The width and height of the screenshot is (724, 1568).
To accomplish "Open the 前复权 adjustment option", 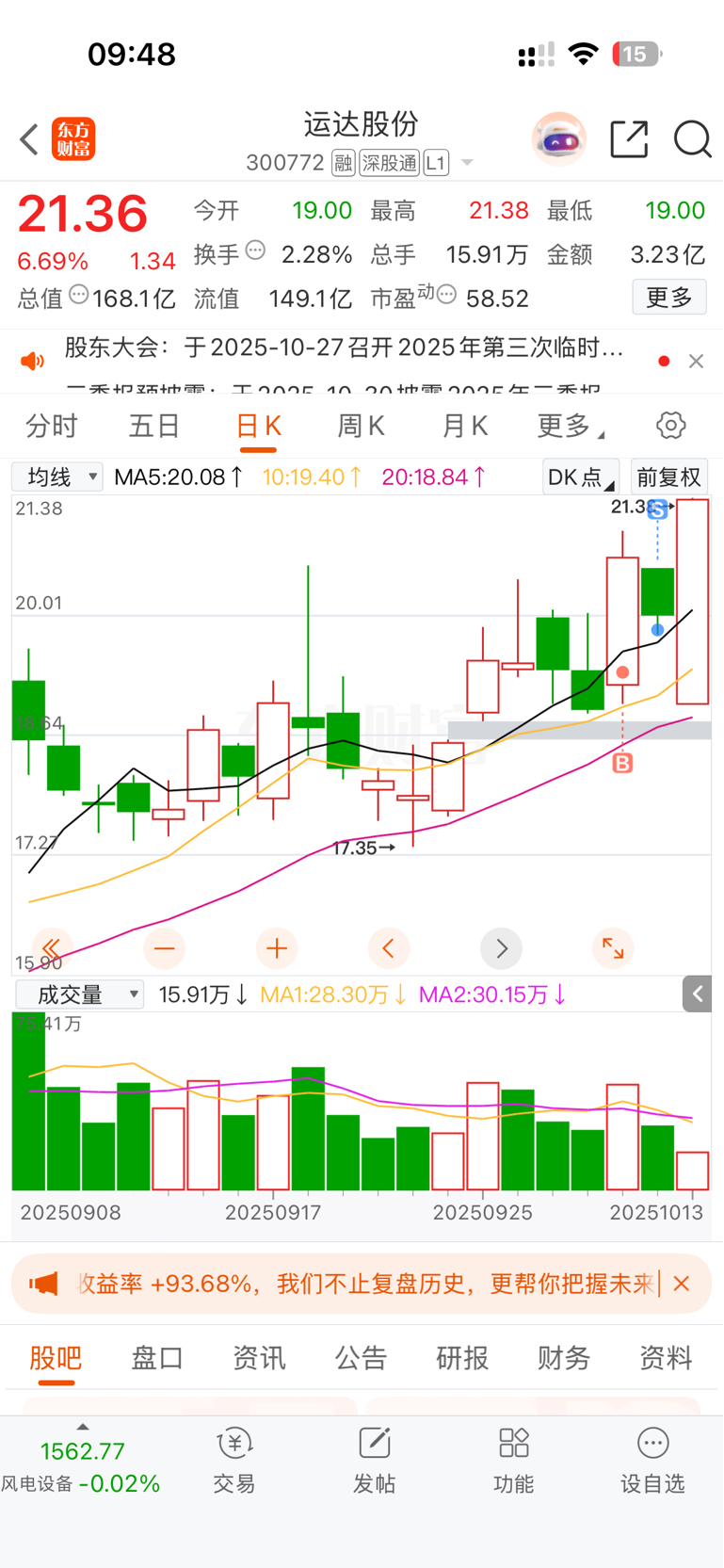I will (668, 477).
